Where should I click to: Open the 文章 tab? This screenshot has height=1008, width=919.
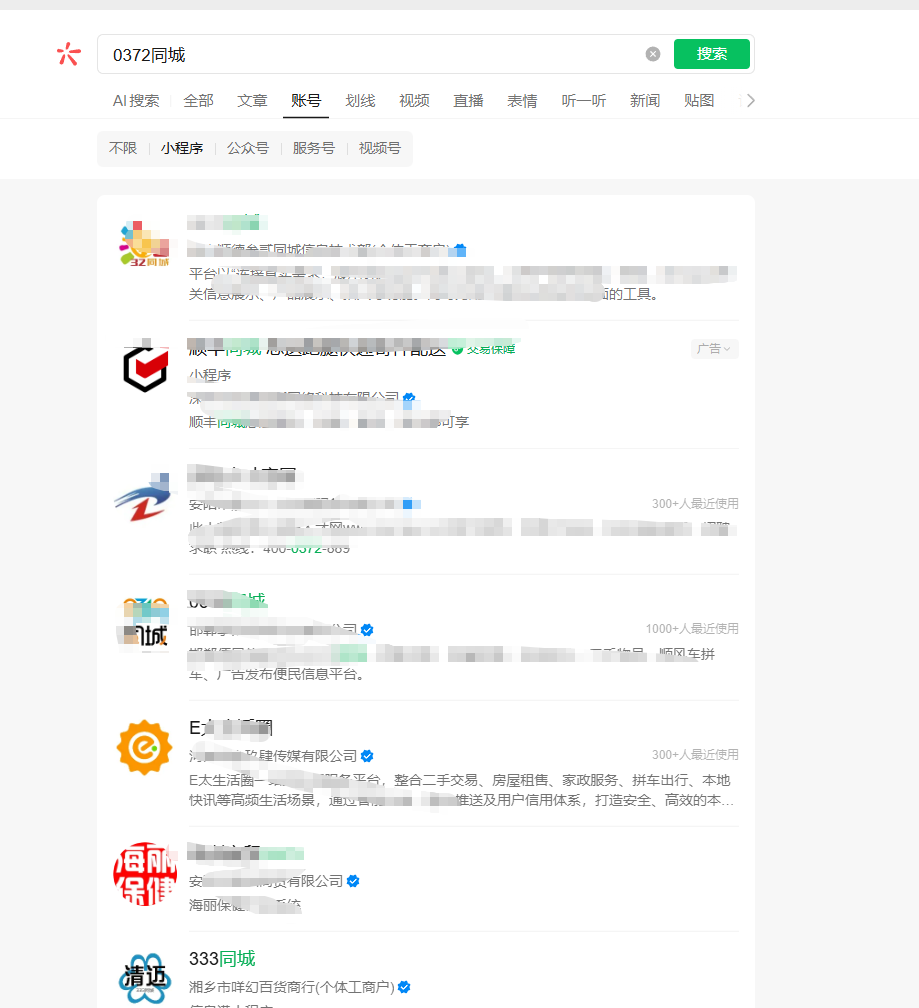(x=252, y=101)
